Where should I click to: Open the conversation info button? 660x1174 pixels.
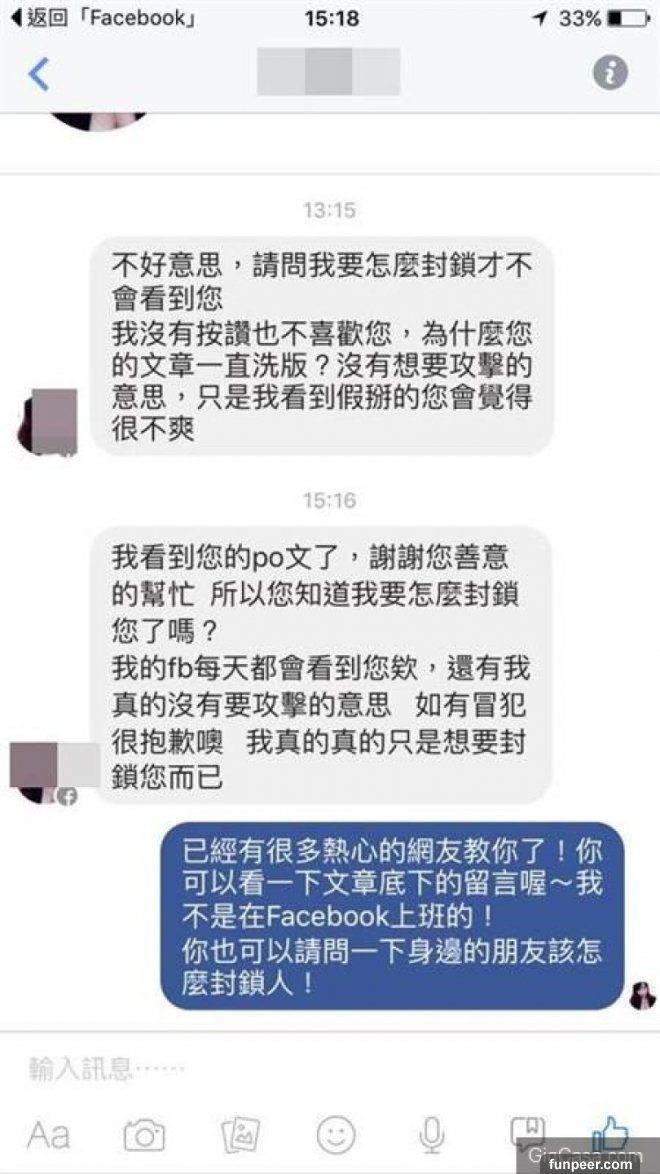pyautogui.click(x=610, y=73)
